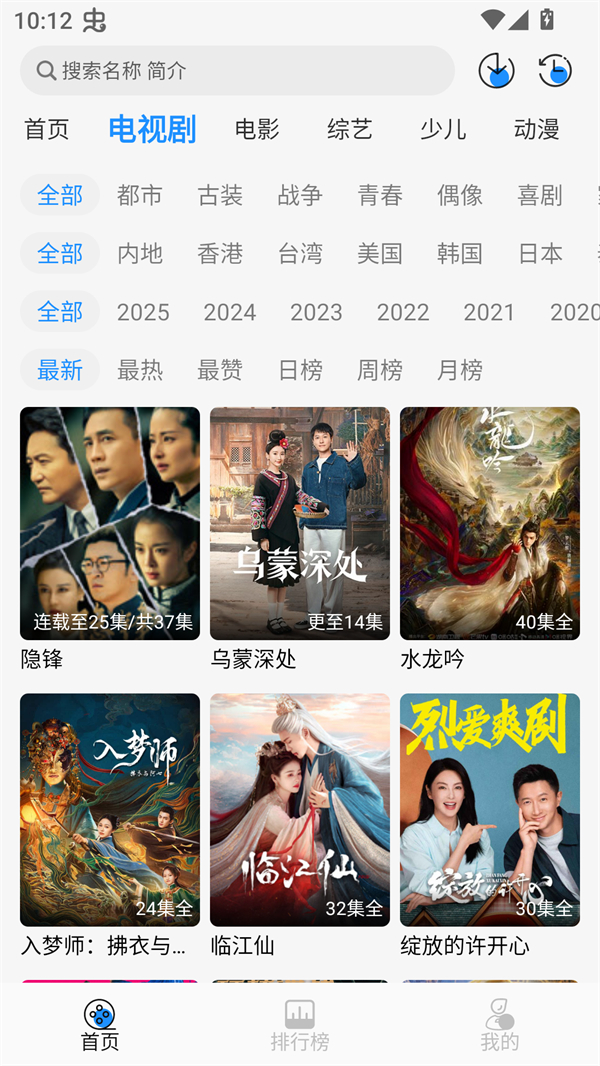The image size is (600, 1066).
Task: Go to the 我的 bottom tab
Action: pos(500,1025)
